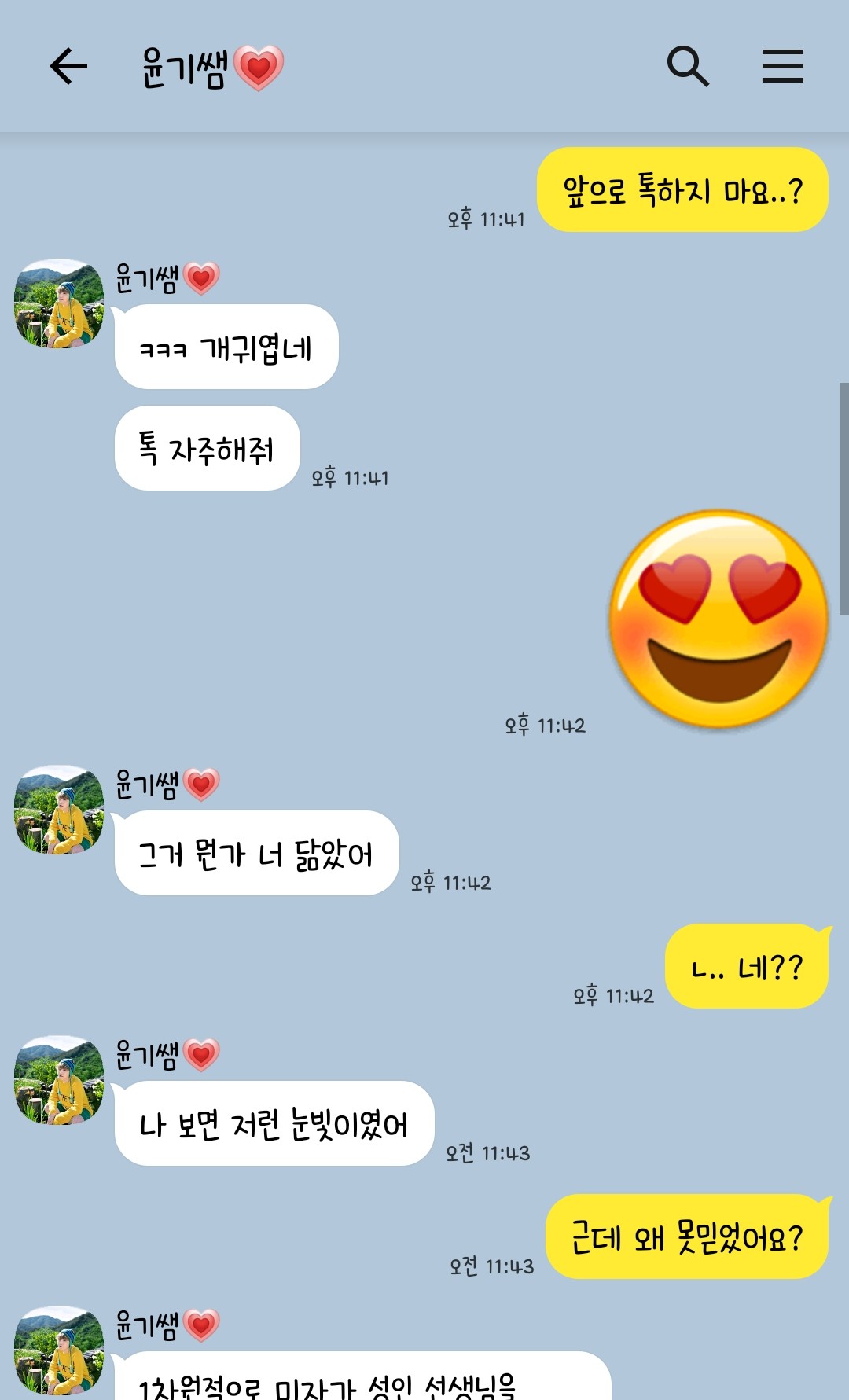The width and height of the screenshot is (849, 1400).
Task: View profile picture beside the 개귀엽네 message
Action: coord(59,303)
